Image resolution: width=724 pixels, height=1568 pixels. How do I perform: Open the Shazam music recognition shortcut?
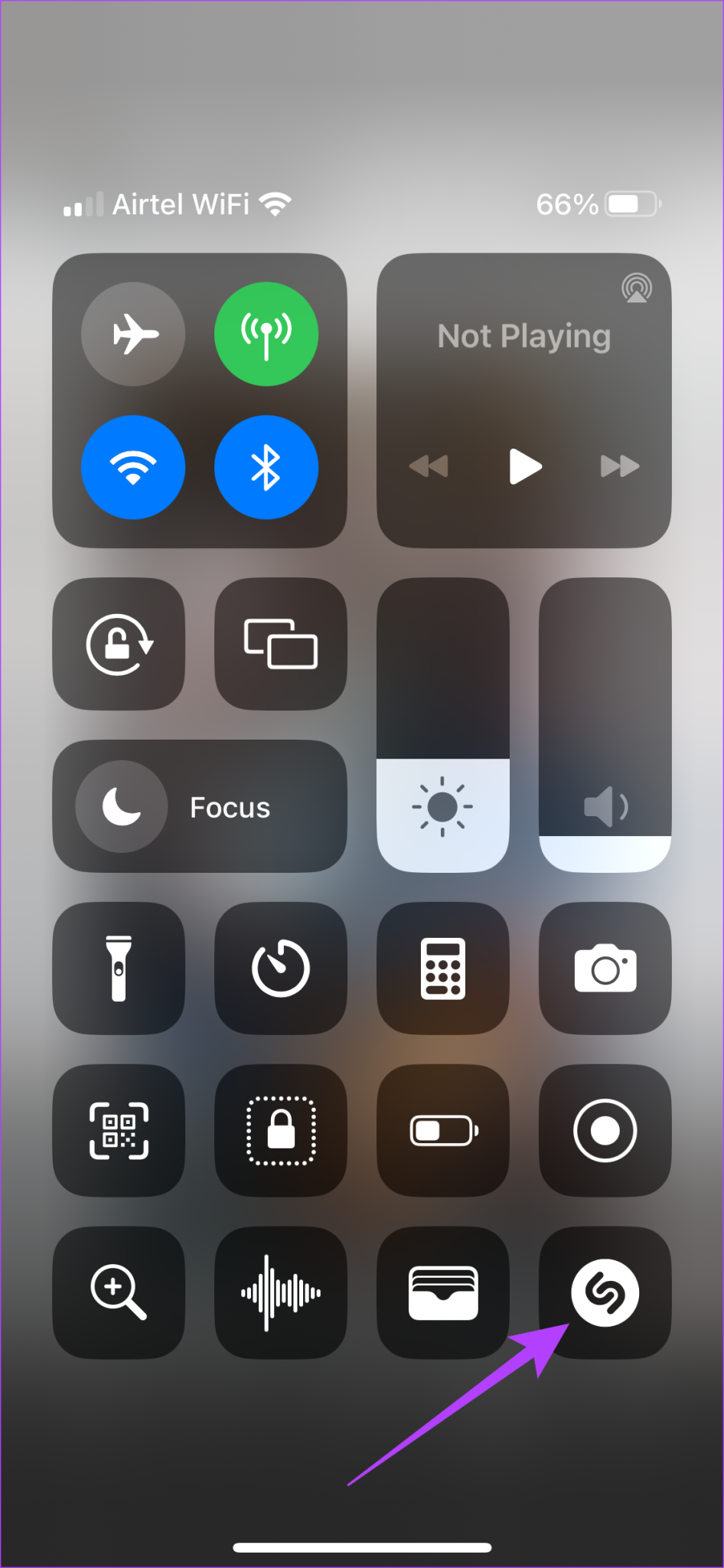[x=605, y=1293]
